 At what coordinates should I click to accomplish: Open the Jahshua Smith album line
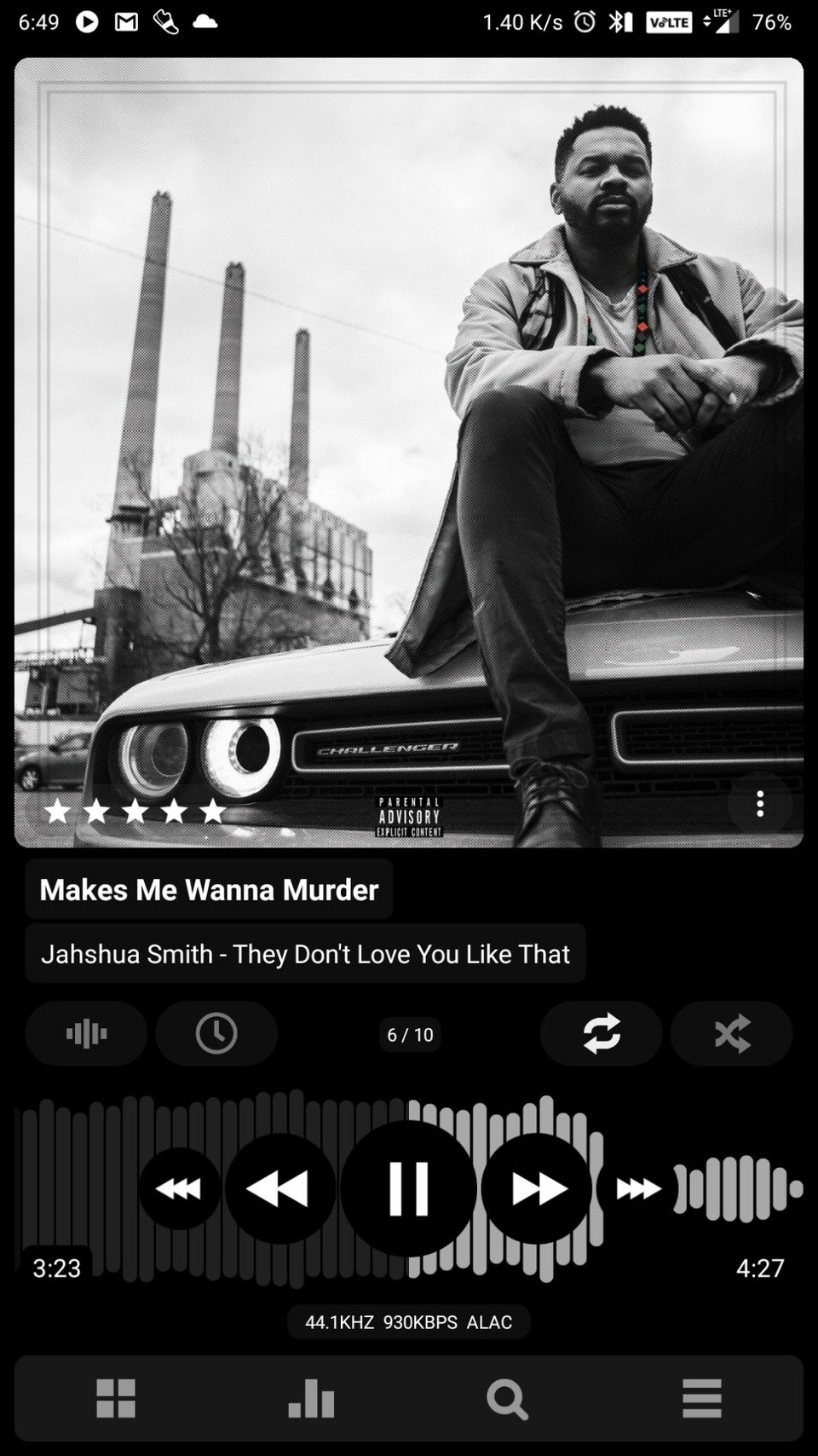(305, 954)
